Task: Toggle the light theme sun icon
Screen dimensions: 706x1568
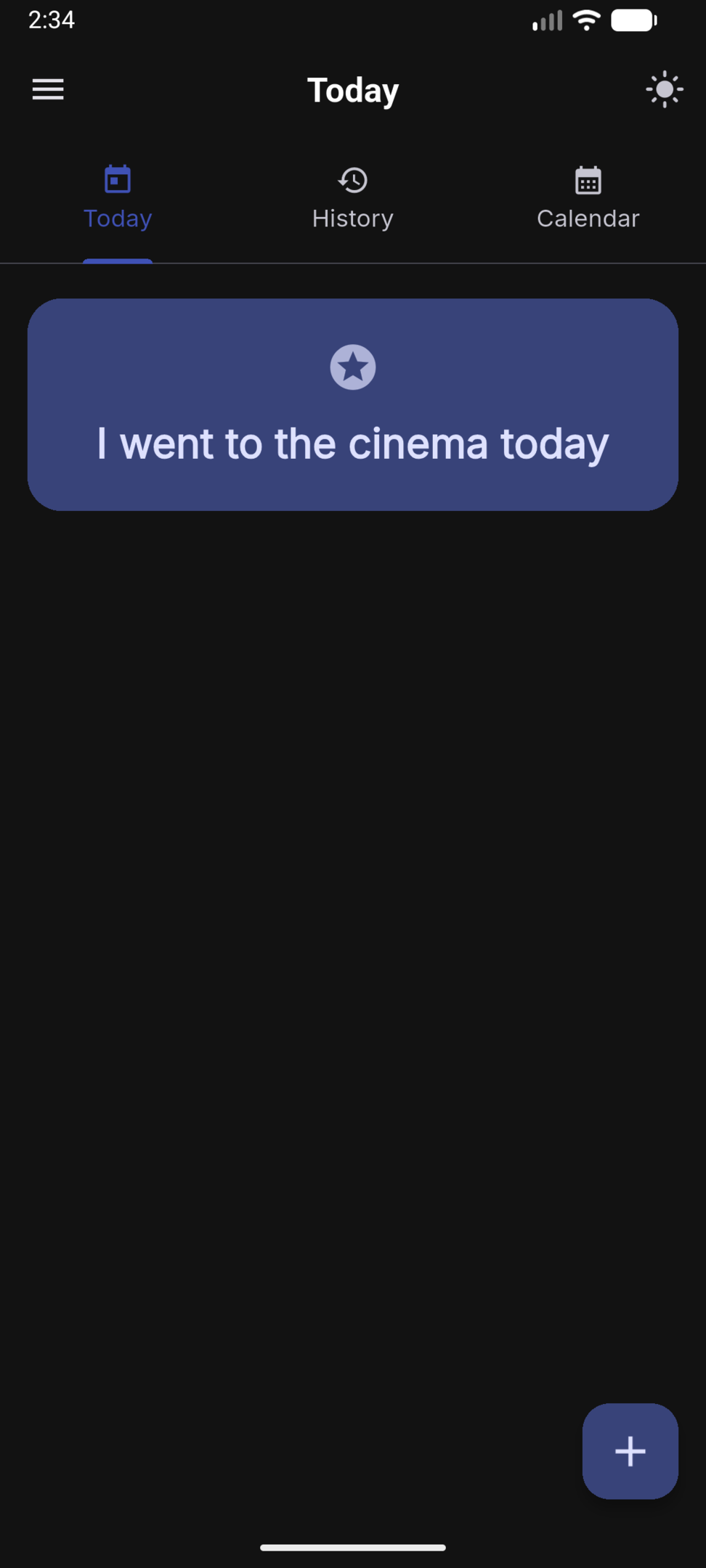Action: (x=664, y=90)
